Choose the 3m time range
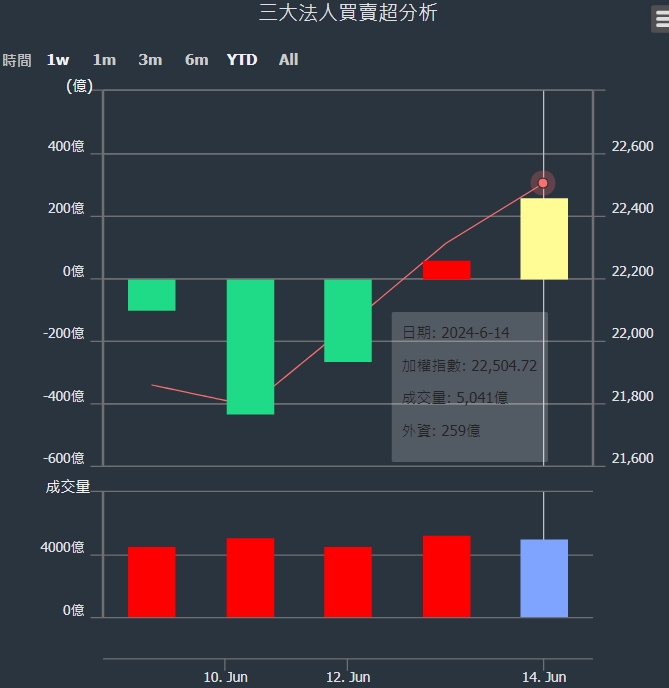 pos(150,60)
